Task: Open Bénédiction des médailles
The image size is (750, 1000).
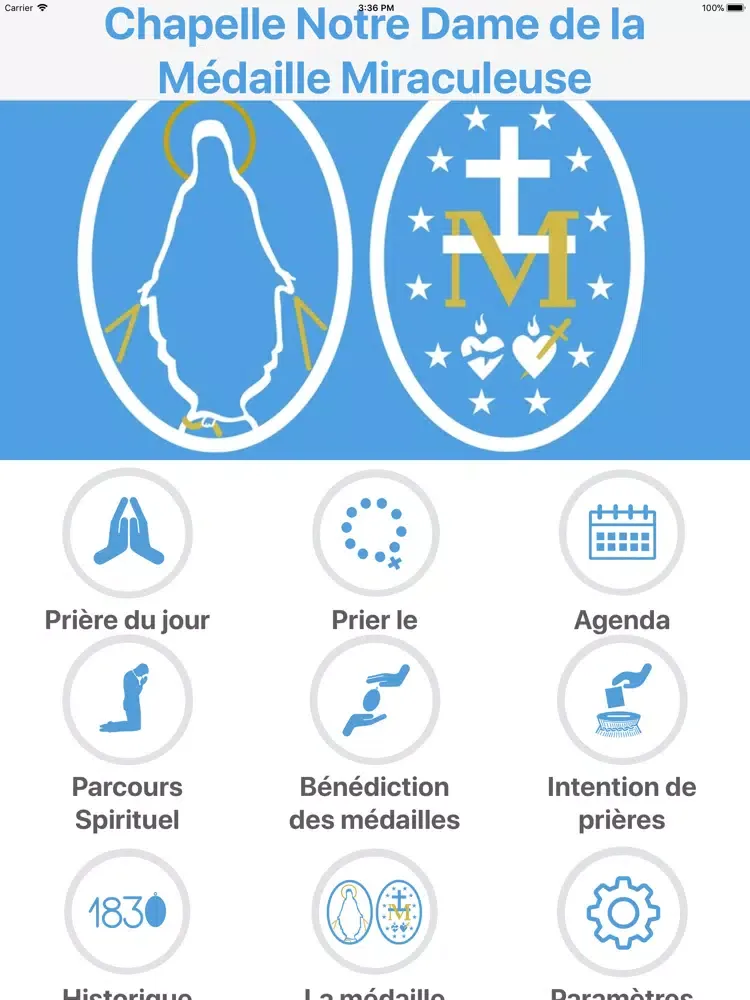Action: [375, 699]
